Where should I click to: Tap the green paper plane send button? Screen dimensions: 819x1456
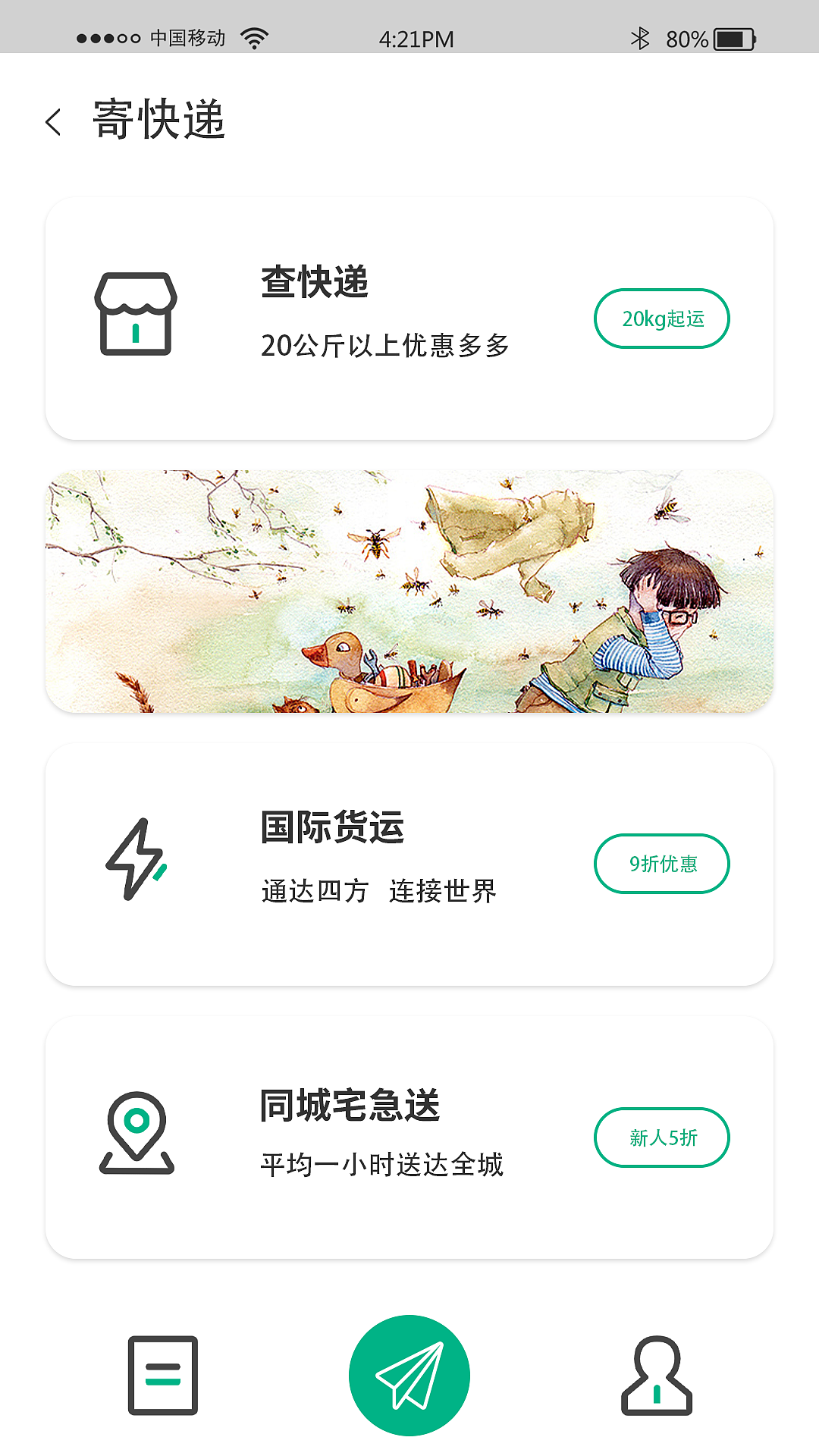tap(409, 1375)
